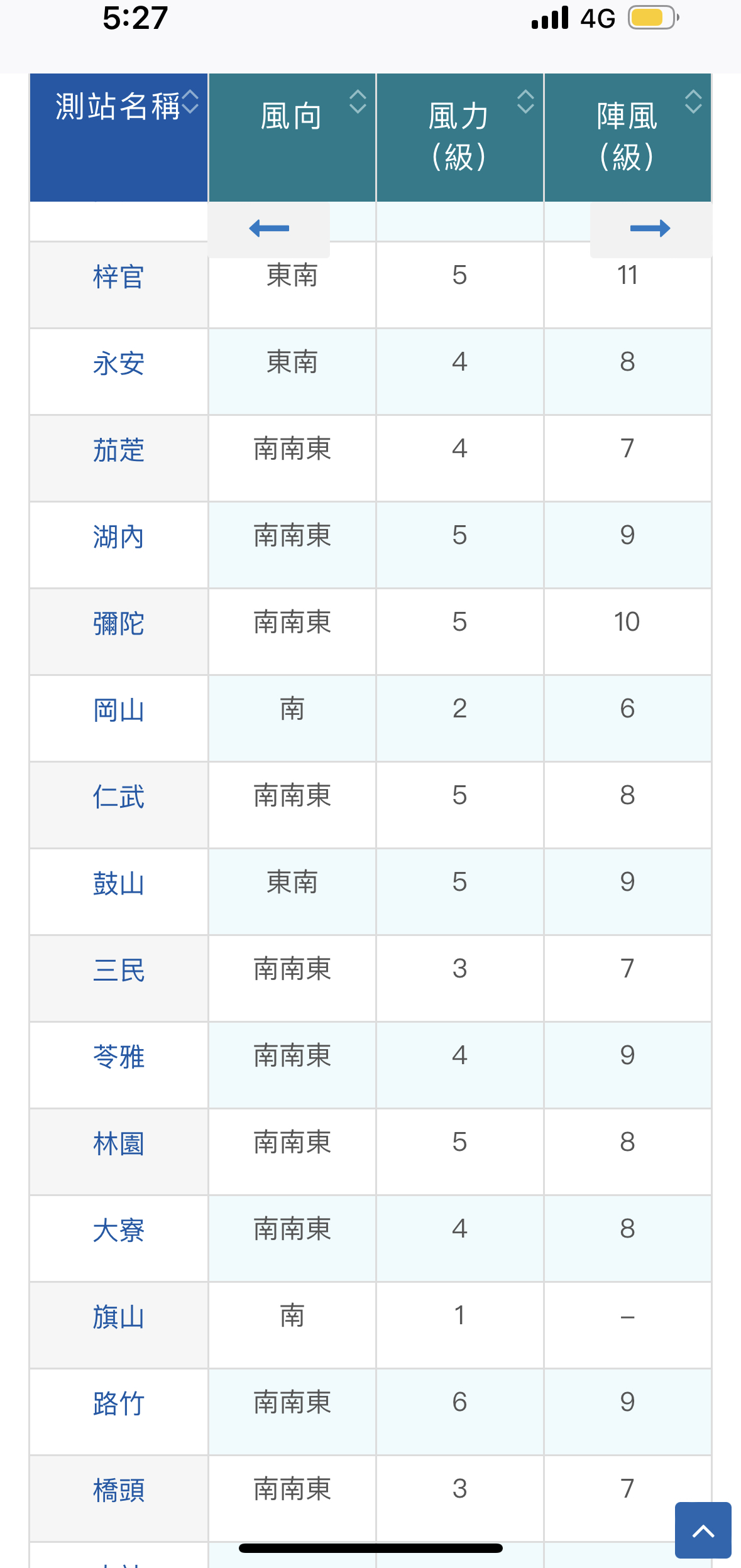Open the 三民 station link
This screenshot has height=1568, width=741.
click(119, 971)
